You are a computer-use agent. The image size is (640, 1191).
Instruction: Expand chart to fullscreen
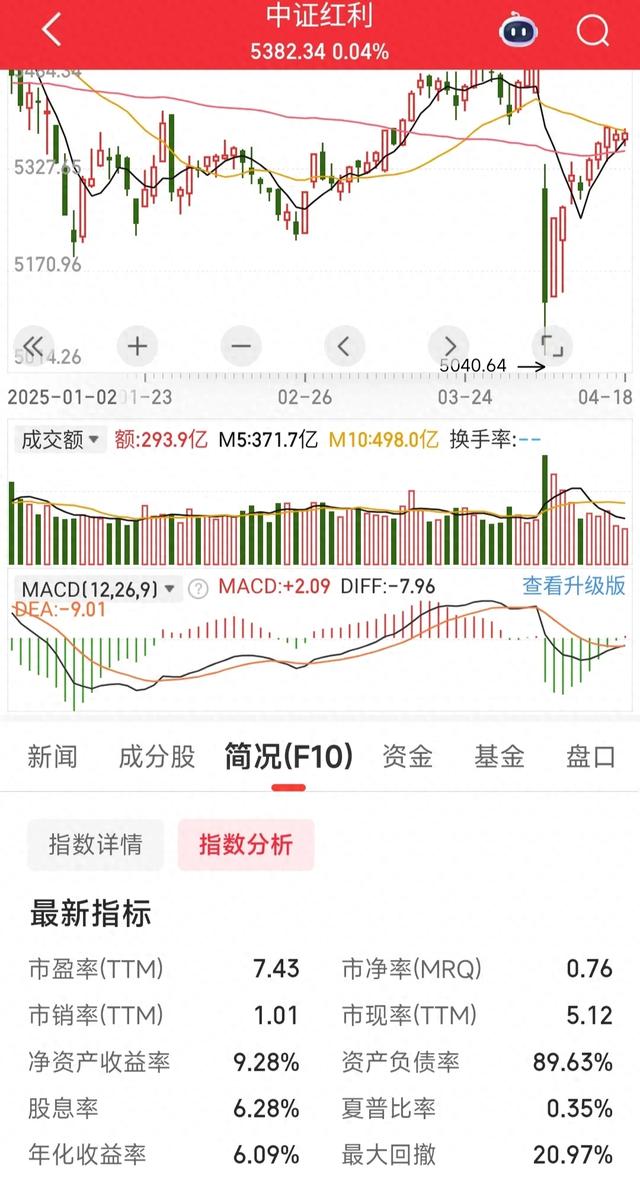pos(552,346)
